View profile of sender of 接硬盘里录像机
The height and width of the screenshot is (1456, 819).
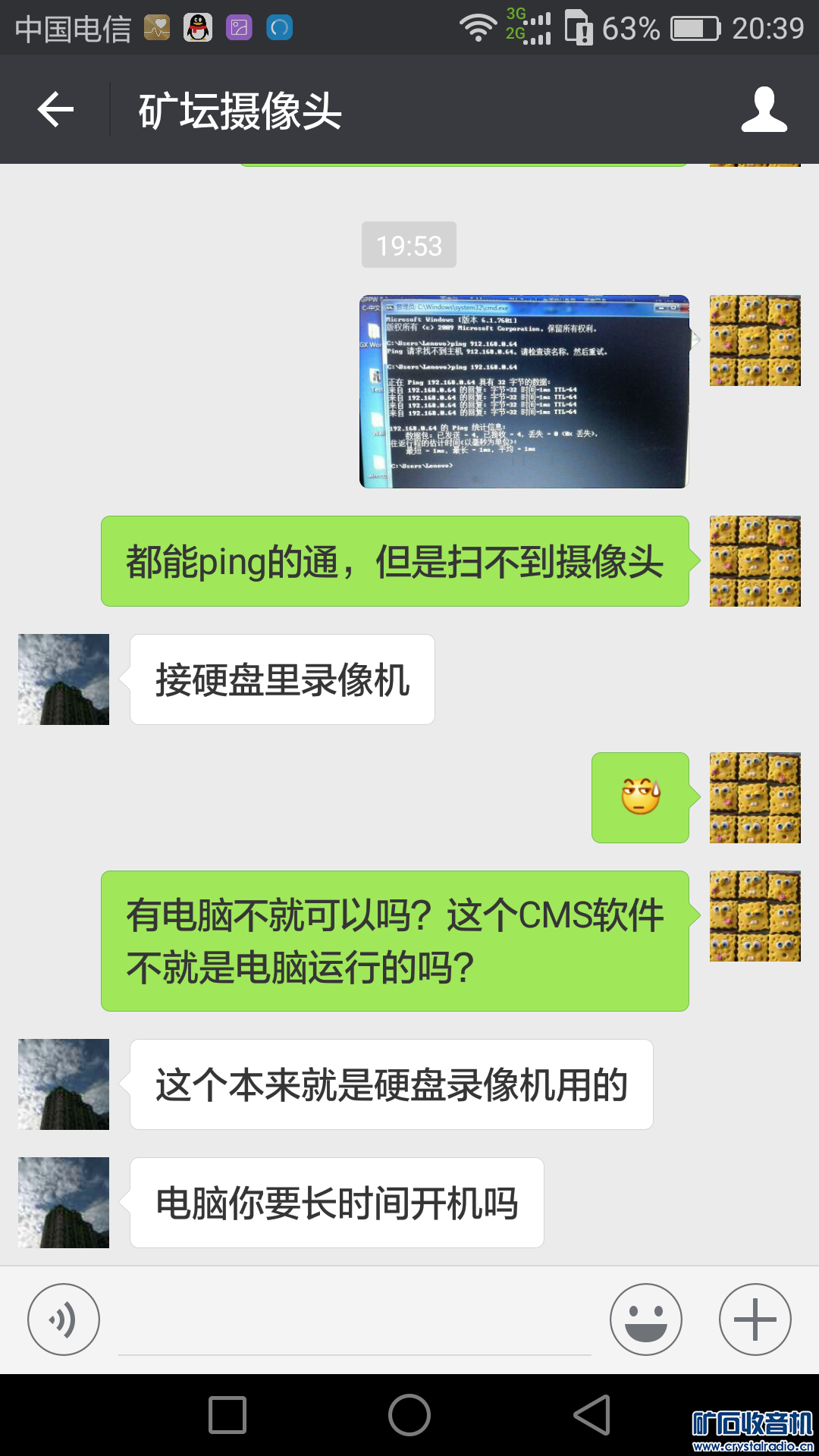[64, 679]
